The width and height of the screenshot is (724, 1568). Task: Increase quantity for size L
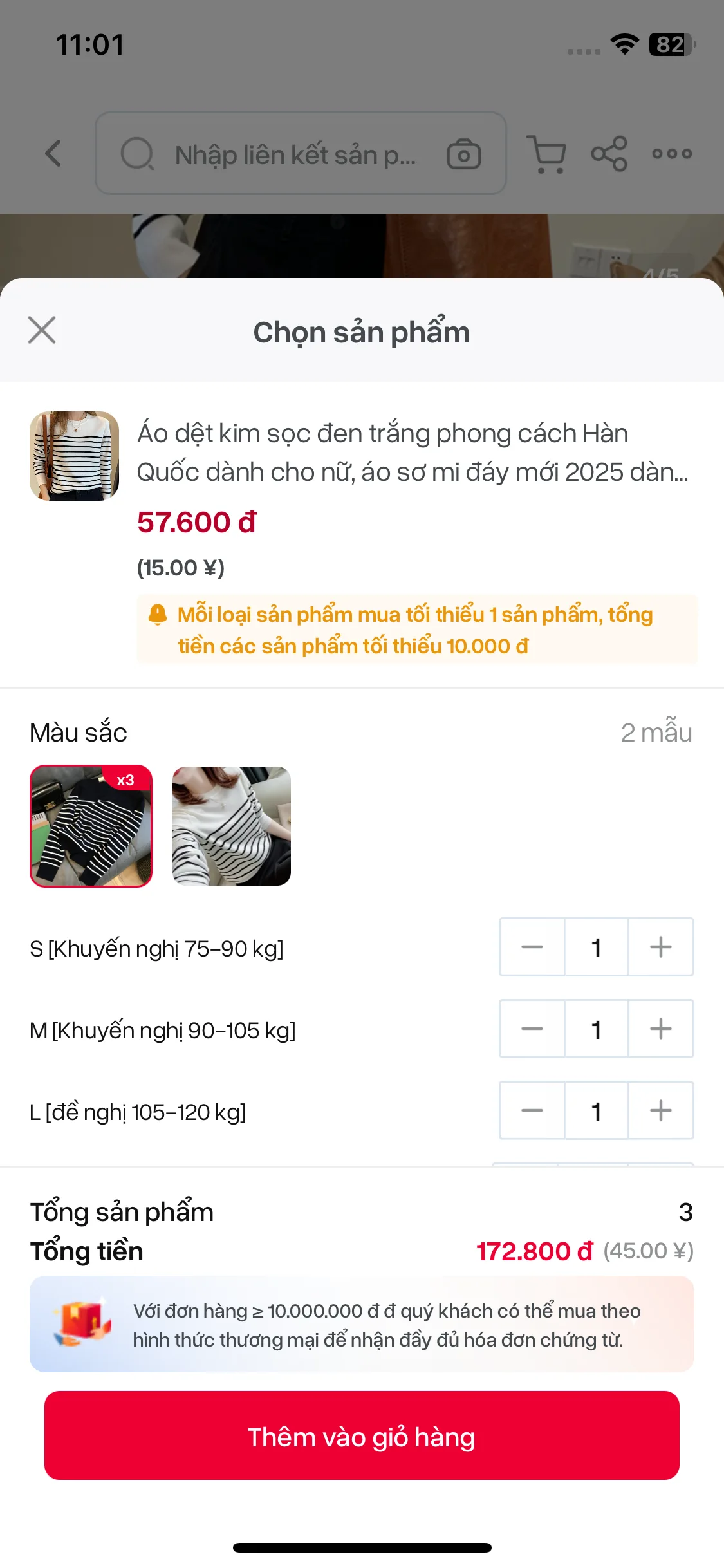tap(662, 1111)
